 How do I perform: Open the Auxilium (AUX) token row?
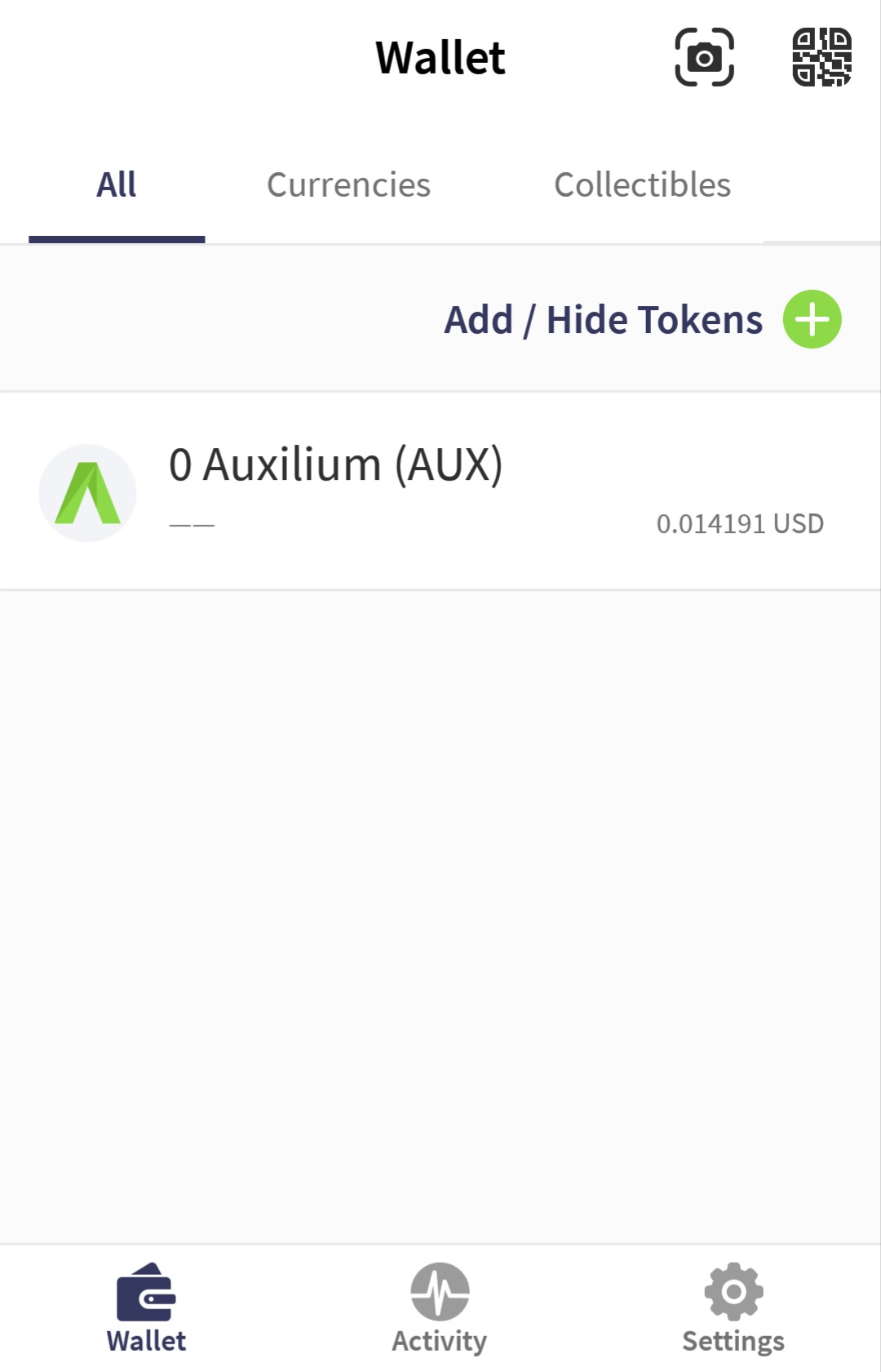(440, 491)
